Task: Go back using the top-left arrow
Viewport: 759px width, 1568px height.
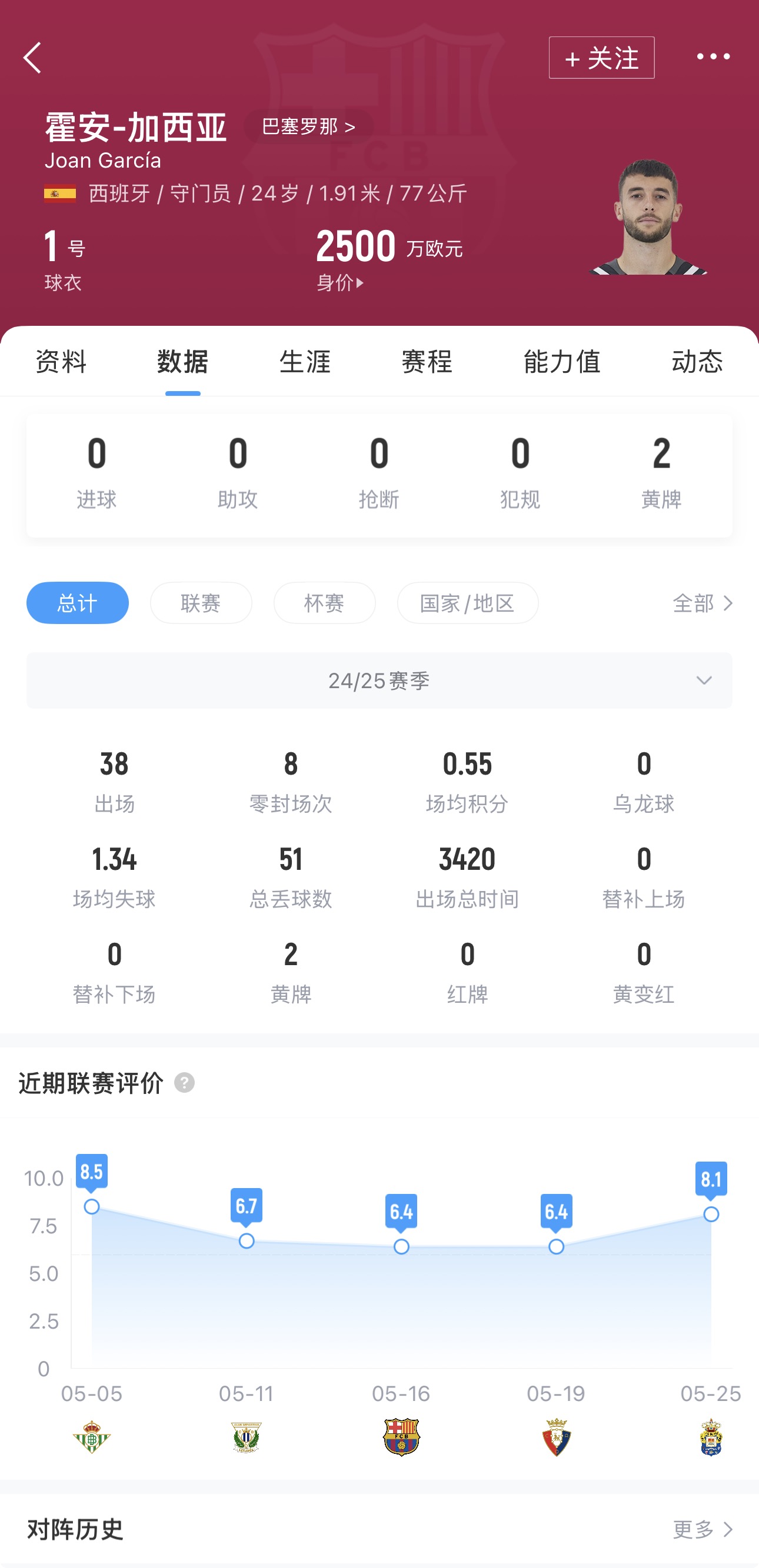Action: click(x=33, y=58)
